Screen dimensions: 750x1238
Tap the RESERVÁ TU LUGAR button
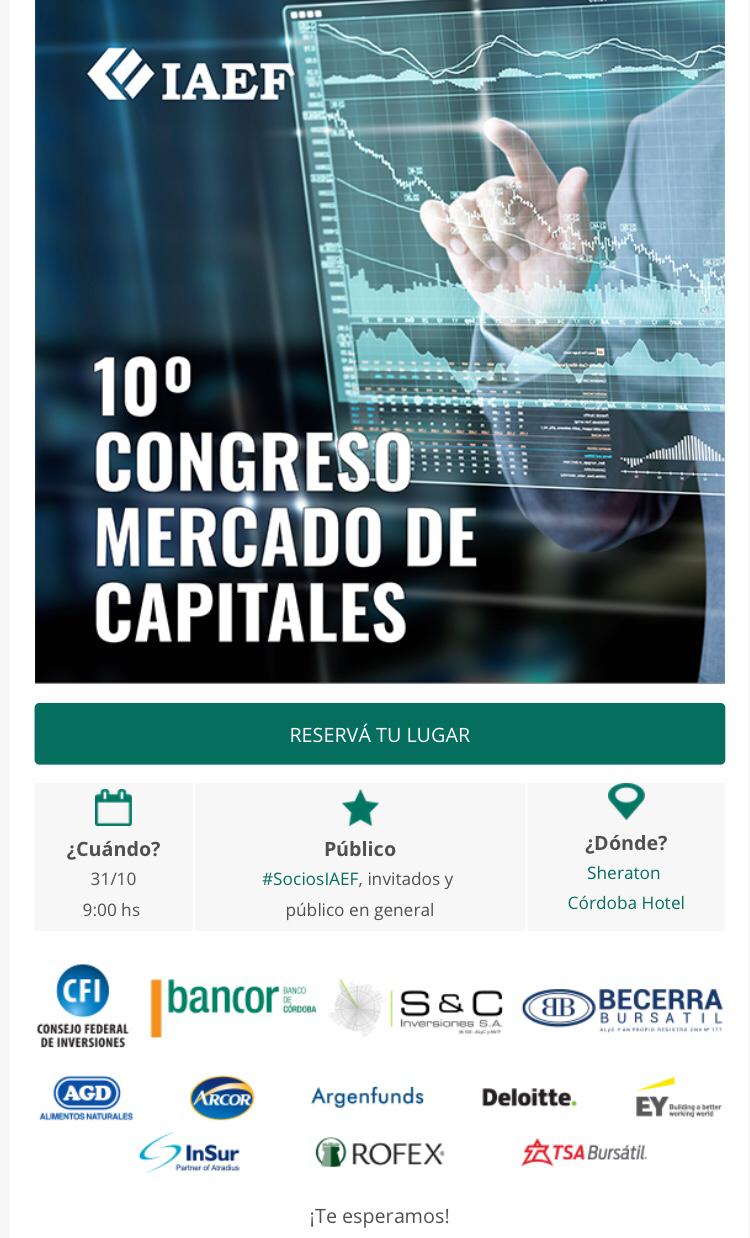[379, 734]
